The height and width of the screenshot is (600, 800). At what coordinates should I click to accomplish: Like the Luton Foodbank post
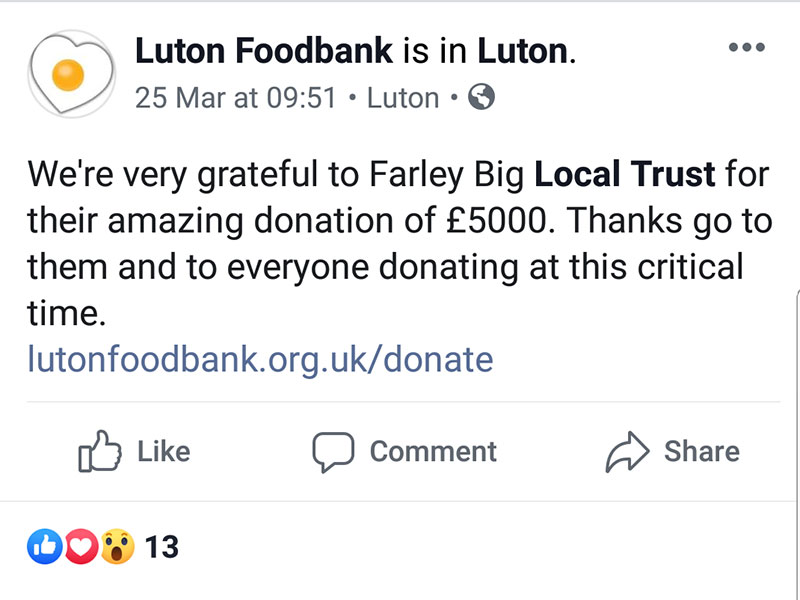133,452
